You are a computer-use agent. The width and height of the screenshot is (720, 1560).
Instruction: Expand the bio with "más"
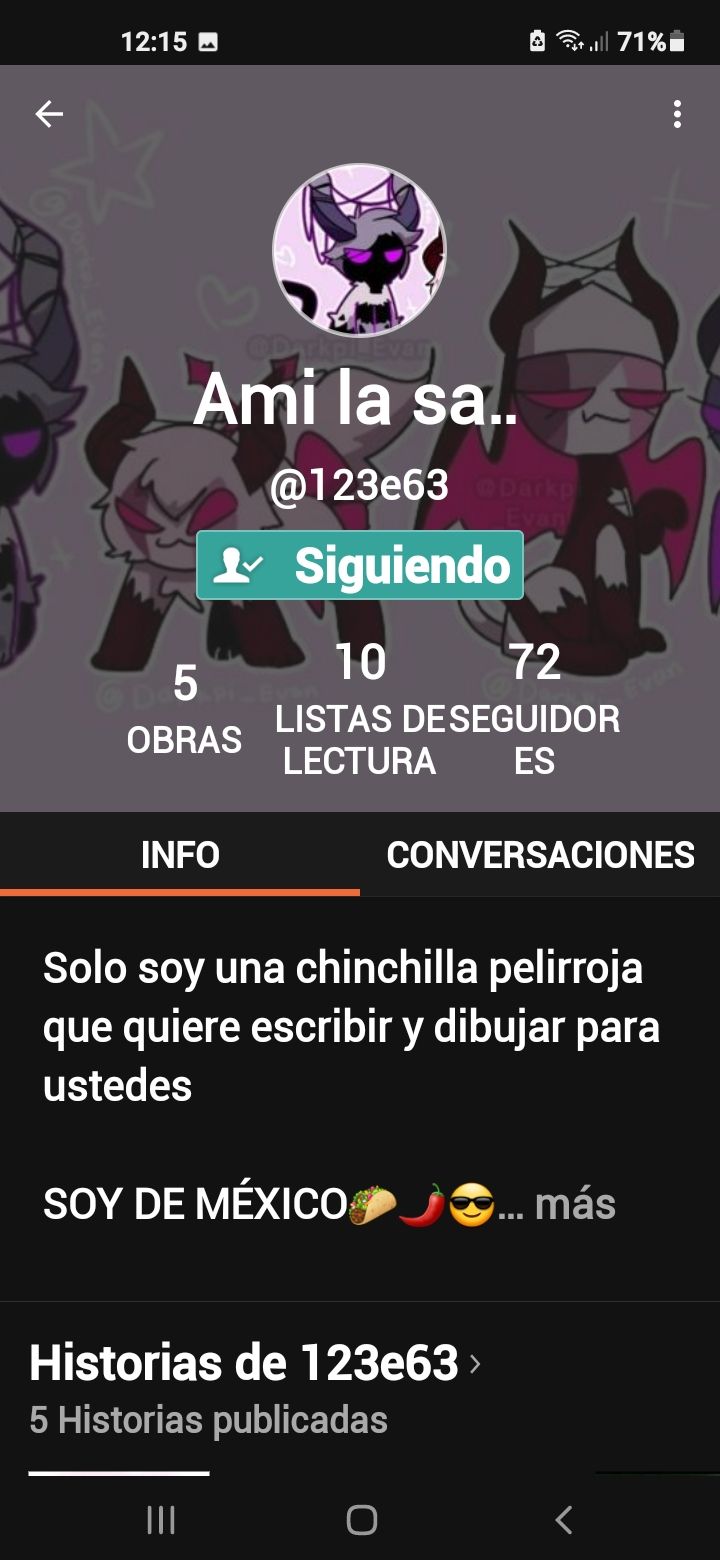pyautogui.click(x=574, y=1205)
